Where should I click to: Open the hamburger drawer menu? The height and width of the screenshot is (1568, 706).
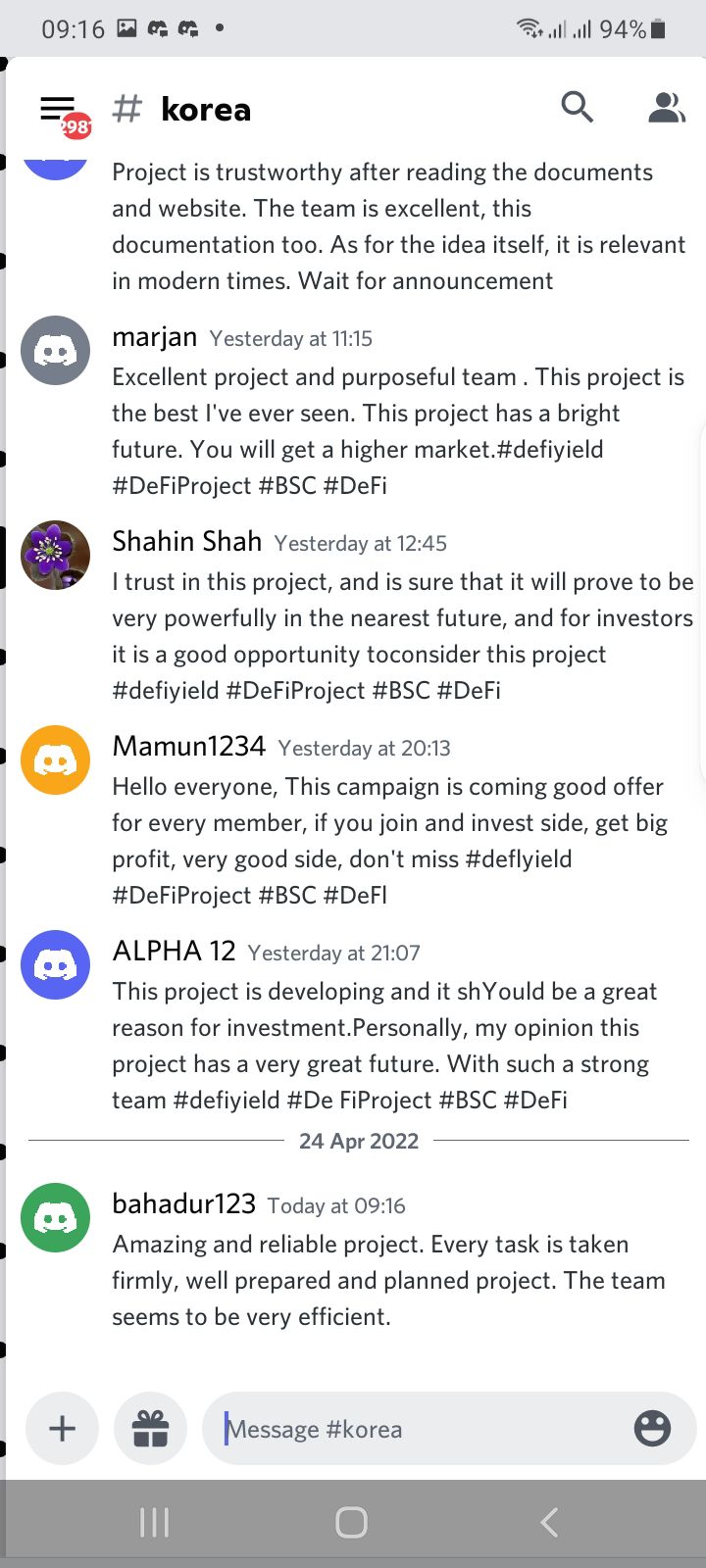click(58, 108)
